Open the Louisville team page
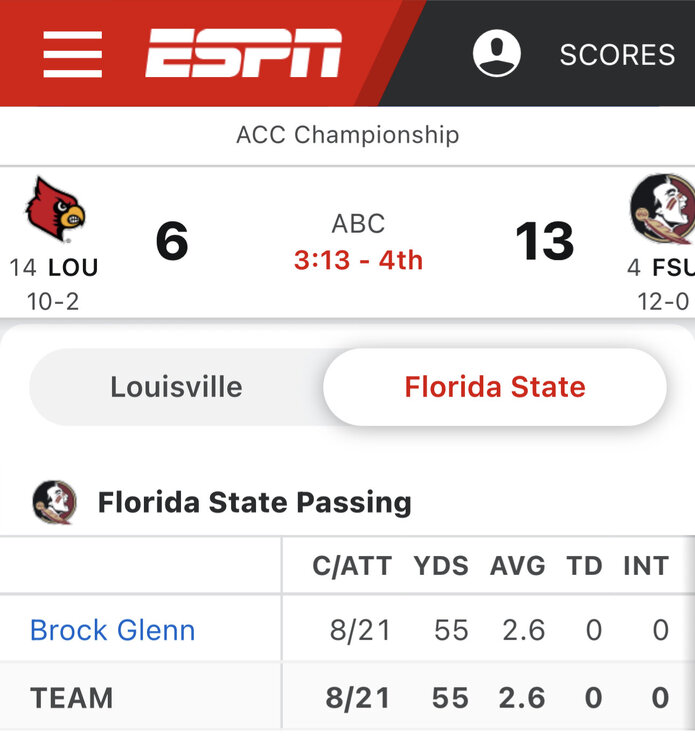695x750 pixels. coord(55,212)
